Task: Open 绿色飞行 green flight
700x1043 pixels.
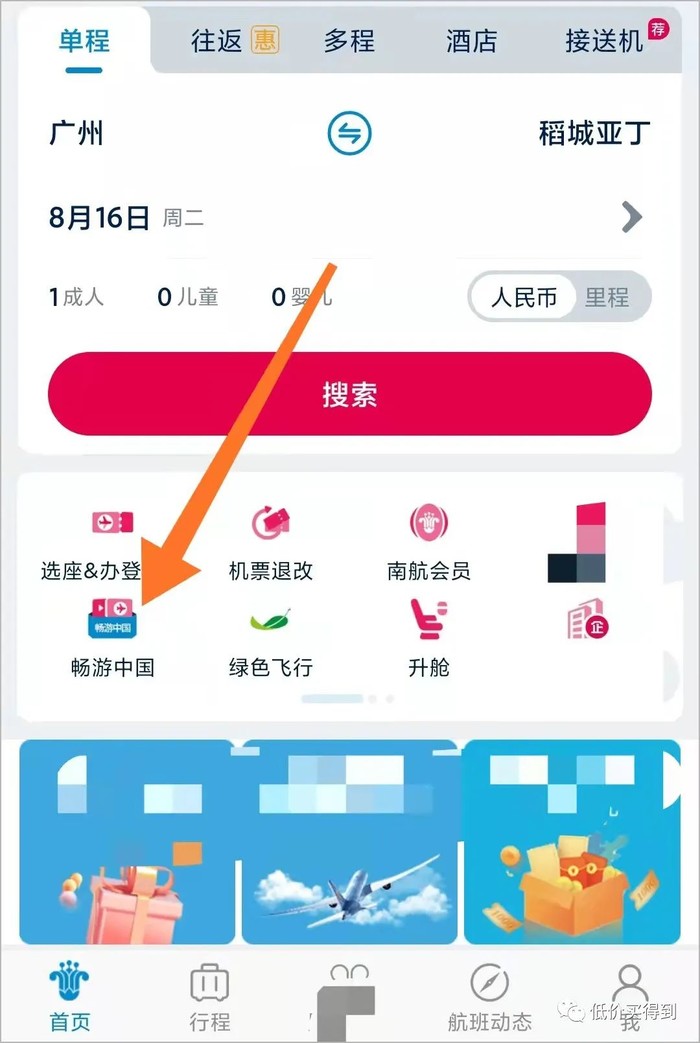Action: pyautogui.click(x=270, y=637)
